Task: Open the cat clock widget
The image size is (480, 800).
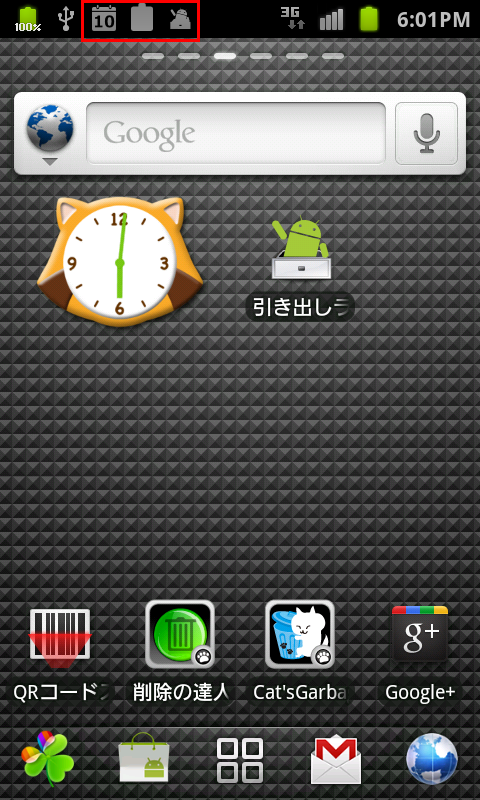Action: coord(120,262)
